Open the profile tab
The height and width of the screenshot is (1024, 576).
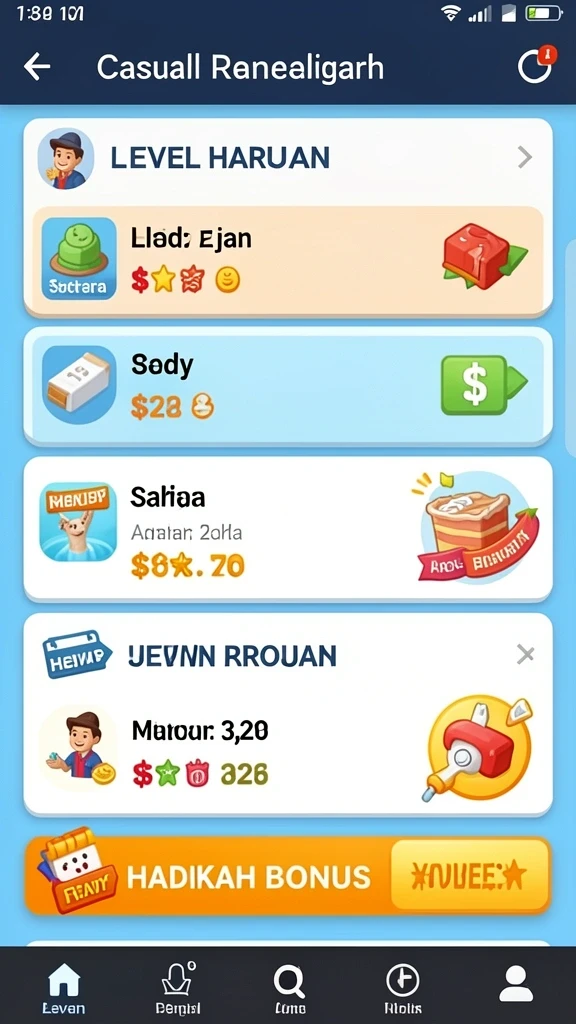coord(516,984)
